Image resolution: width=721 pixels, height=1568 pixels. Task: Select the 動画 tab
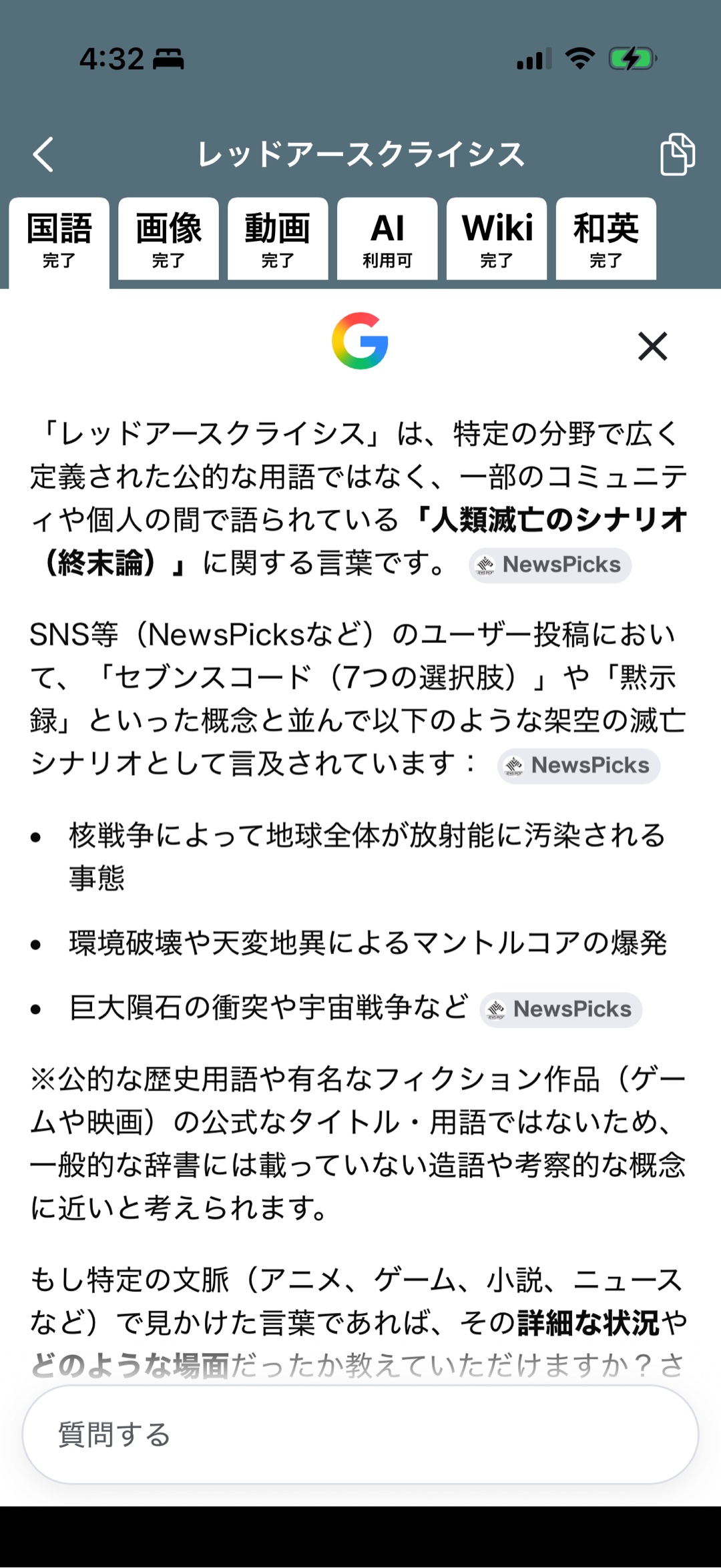[x=278, y=238]
